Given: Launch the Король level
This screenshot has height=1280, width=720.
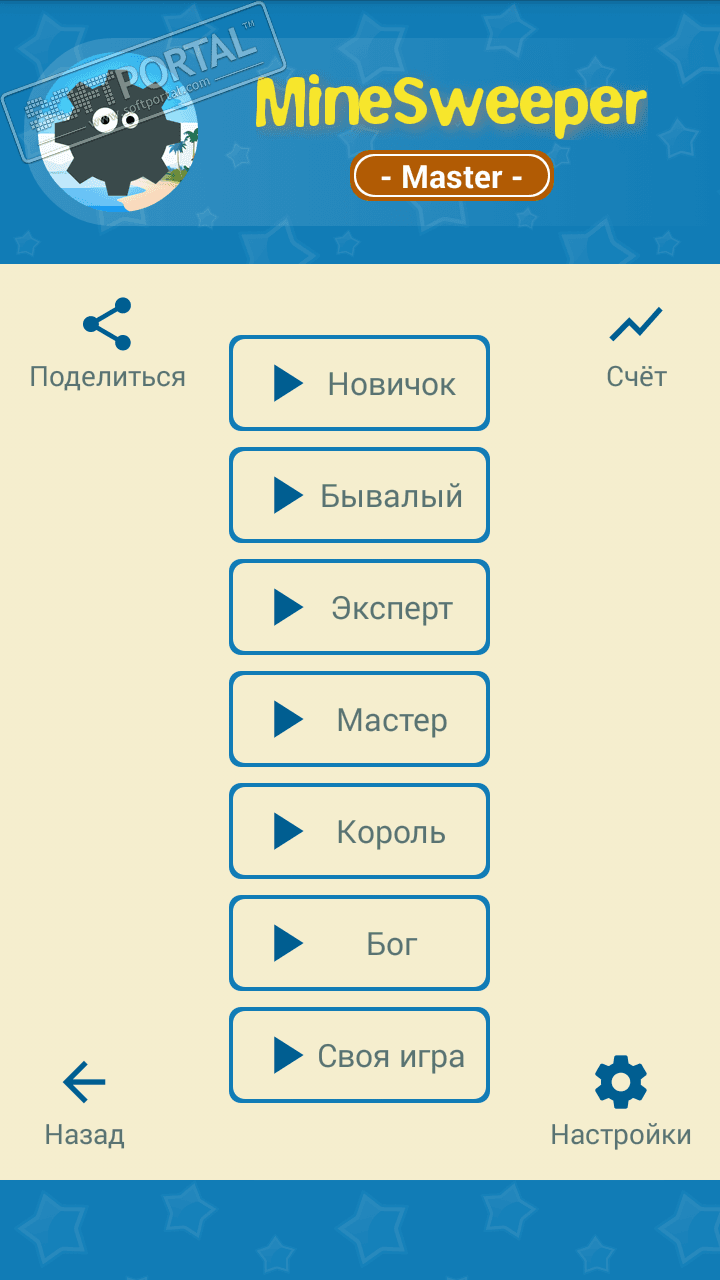Looking at the screenshot, I should 359,831.
